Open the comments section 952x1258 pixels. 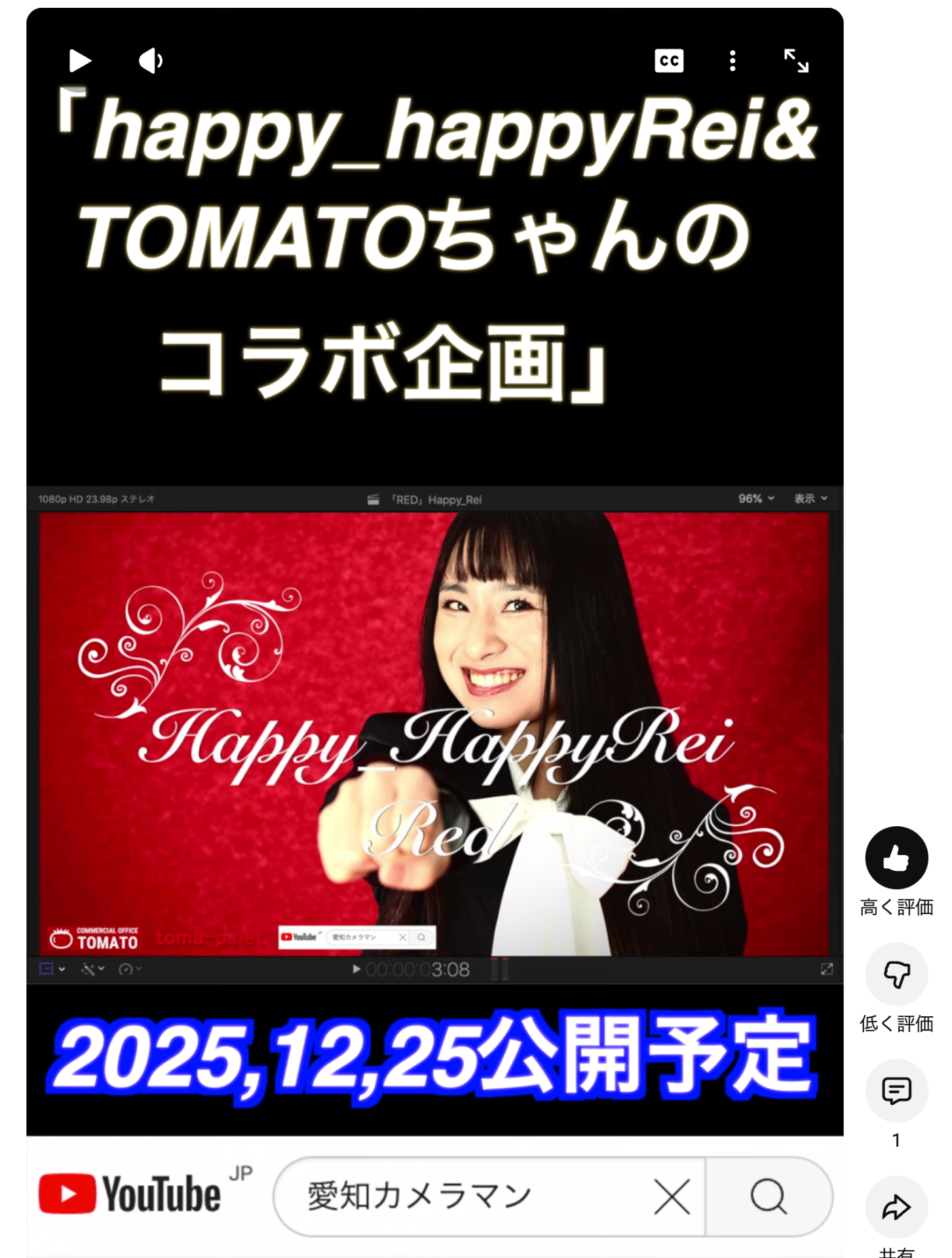pos(896,1091)
